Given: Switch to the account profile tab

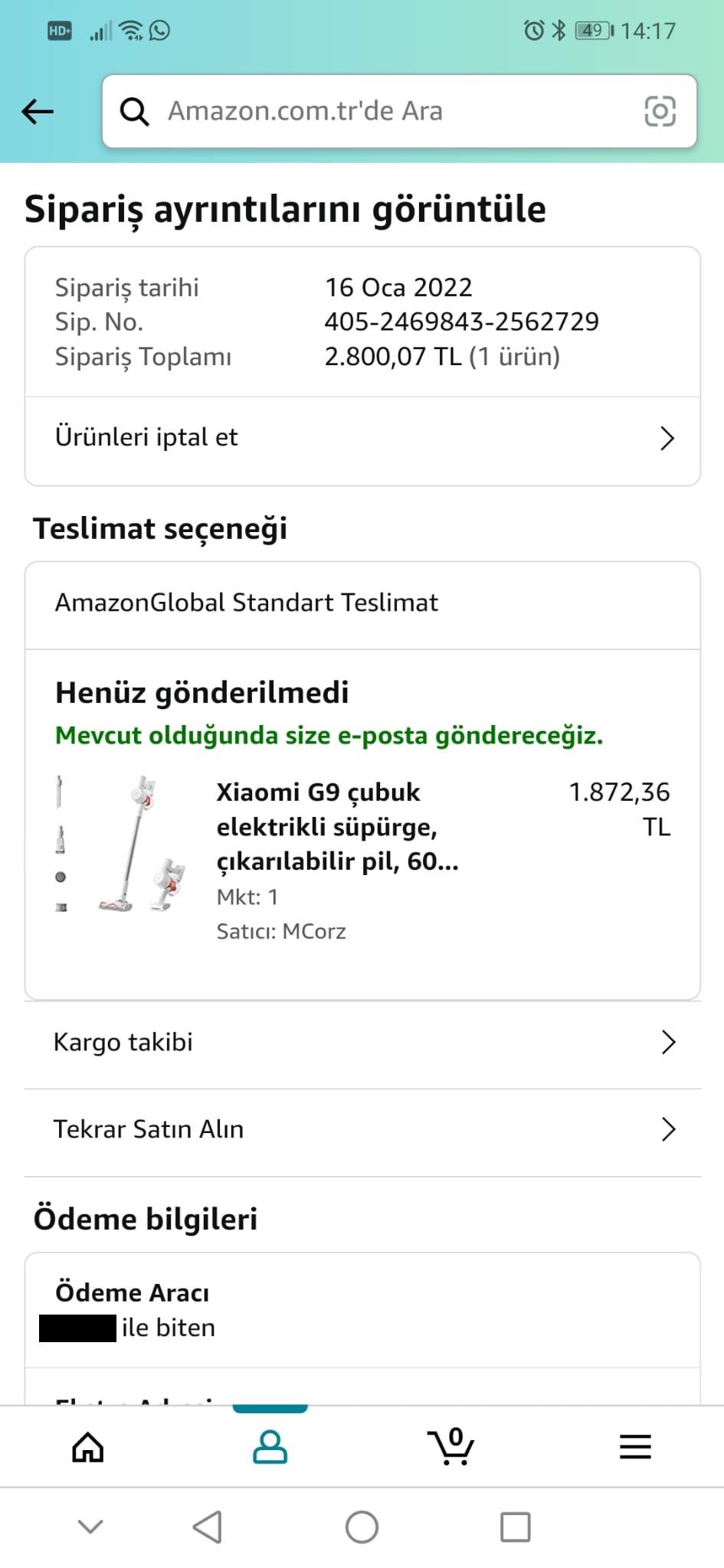Looking at the screenshot, I should 270,1447.
